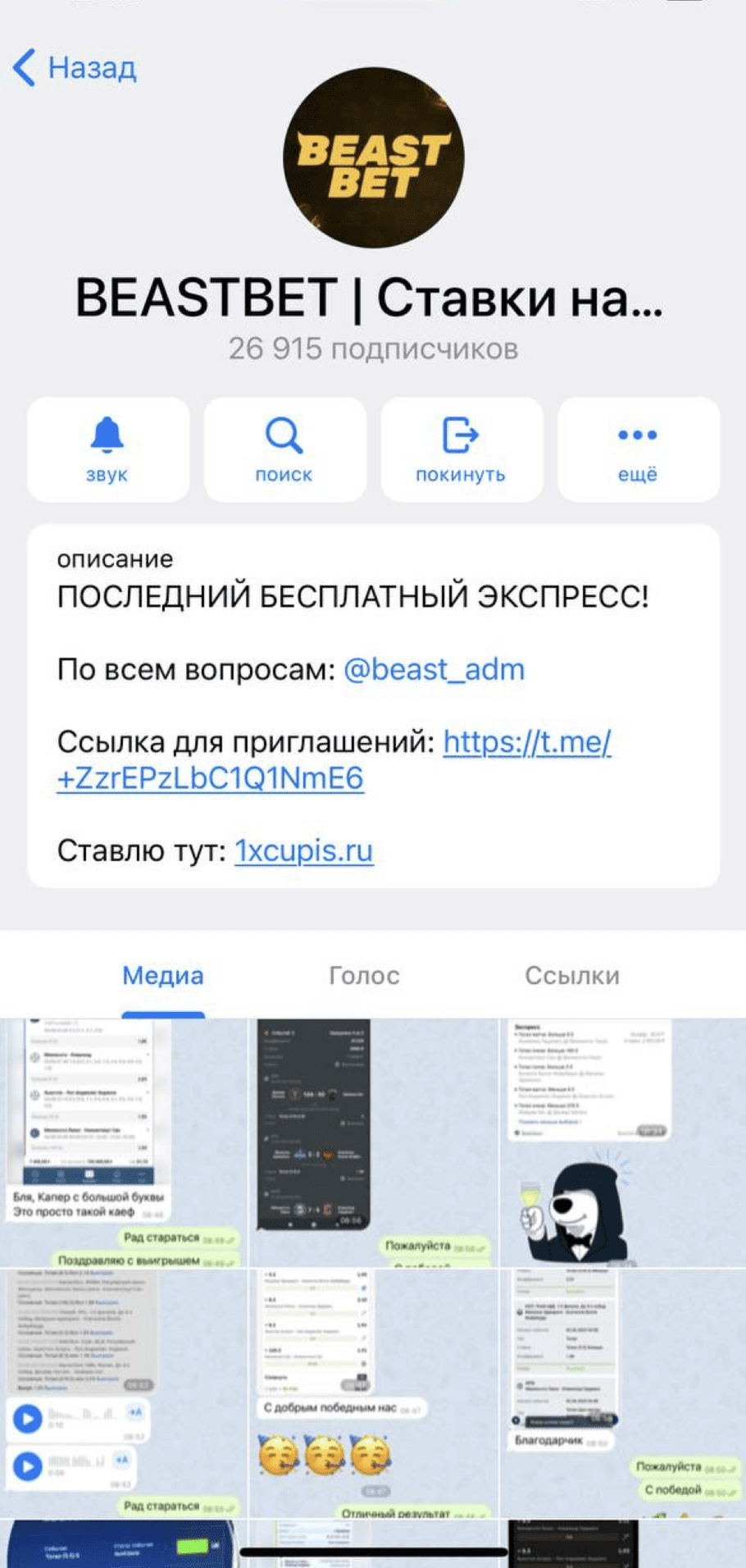Image resolution: width=746 pixels, height=1568 pixels.
Task: Open the tile with the toasting dog sticker
Action: 622,1142
